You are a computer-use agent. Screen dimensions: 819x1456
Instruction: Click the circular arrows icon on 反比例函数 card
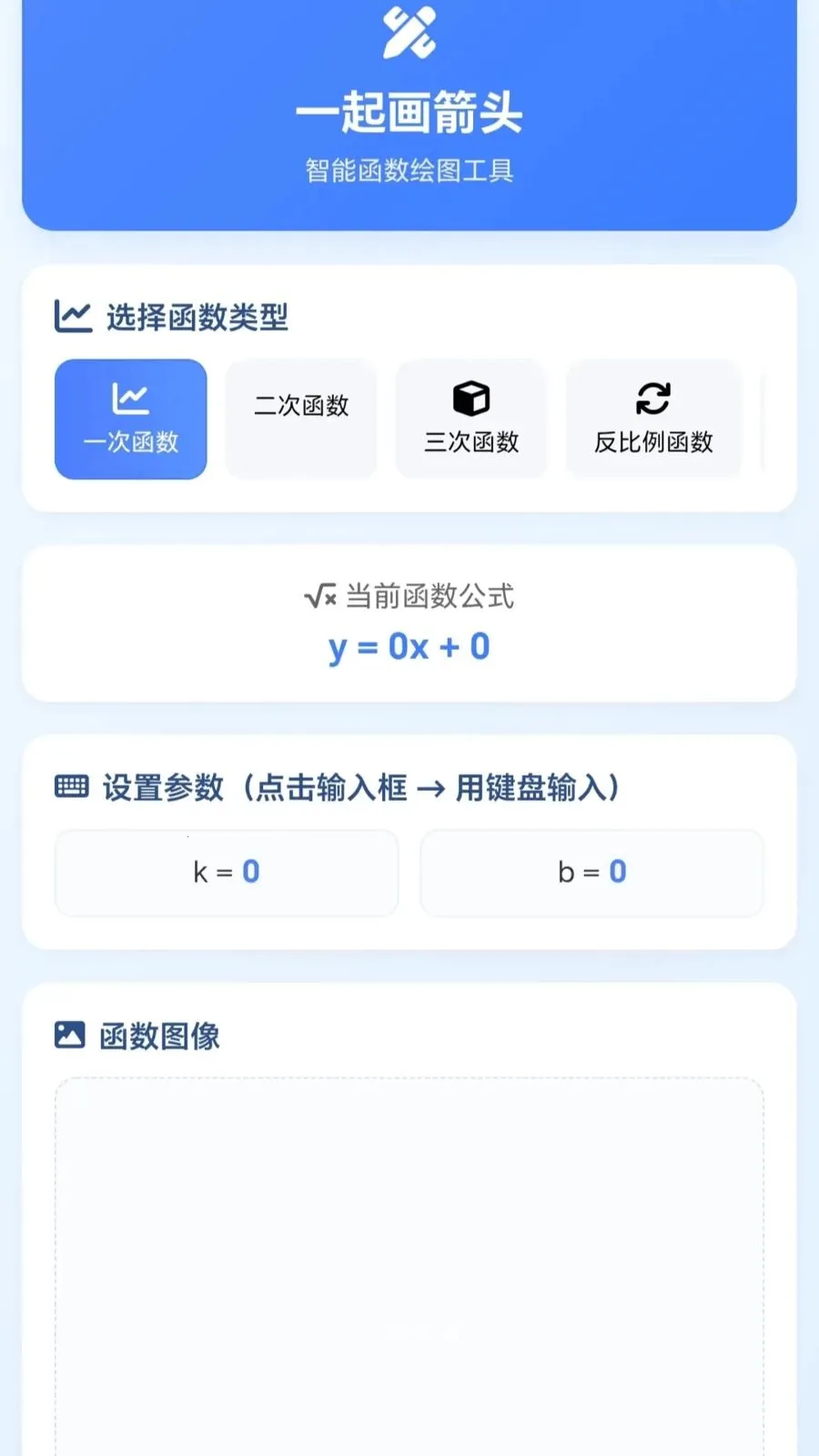click(652, 398)
